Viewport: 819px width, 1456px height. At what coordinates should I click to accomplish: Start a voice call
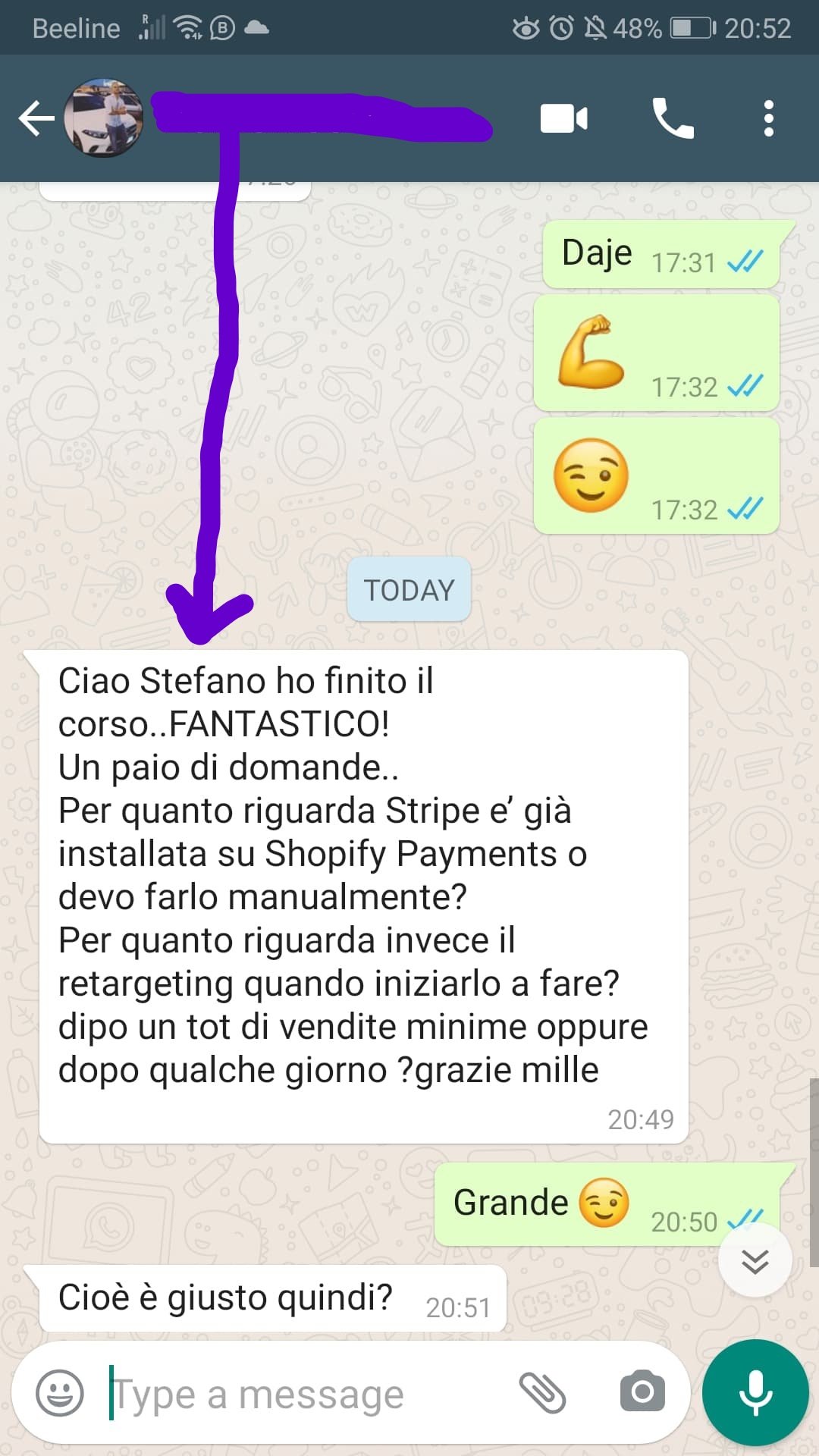click(x=673, y=119)
